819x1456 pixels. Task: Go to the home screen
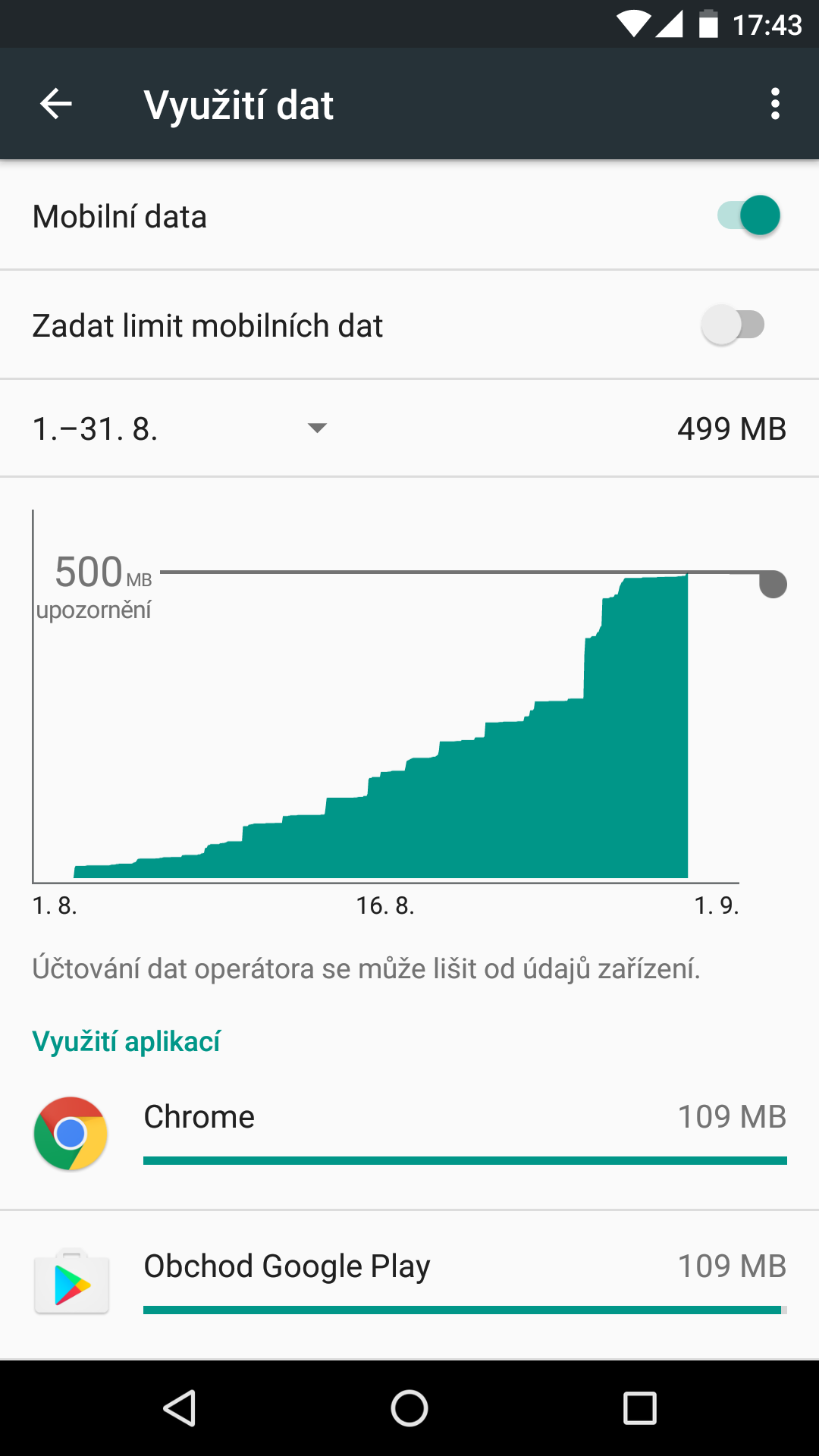pyautogui.click(x=409, y=1409)
